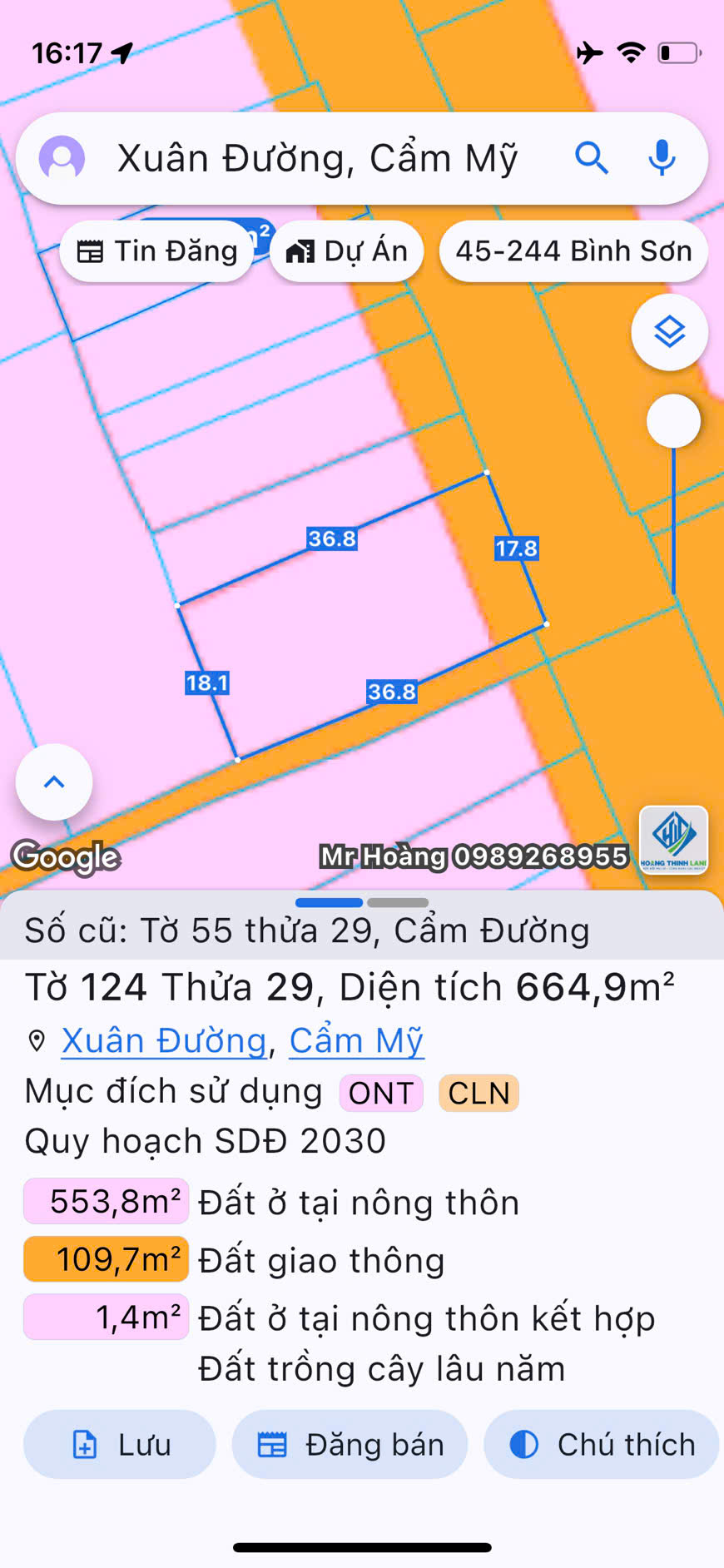Open the map layers button
724x1568 pixels.
click(669, 333)
